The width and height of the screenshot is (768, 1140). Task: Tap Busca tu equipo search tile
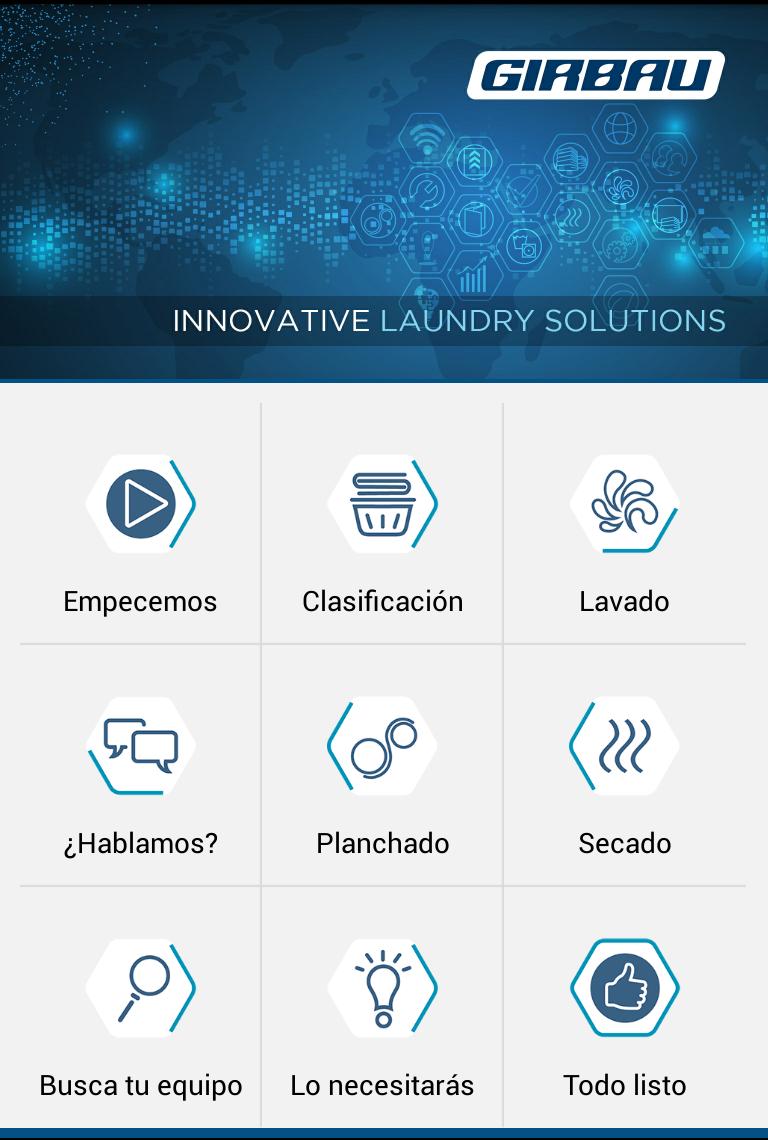(x=140, y=1009)
